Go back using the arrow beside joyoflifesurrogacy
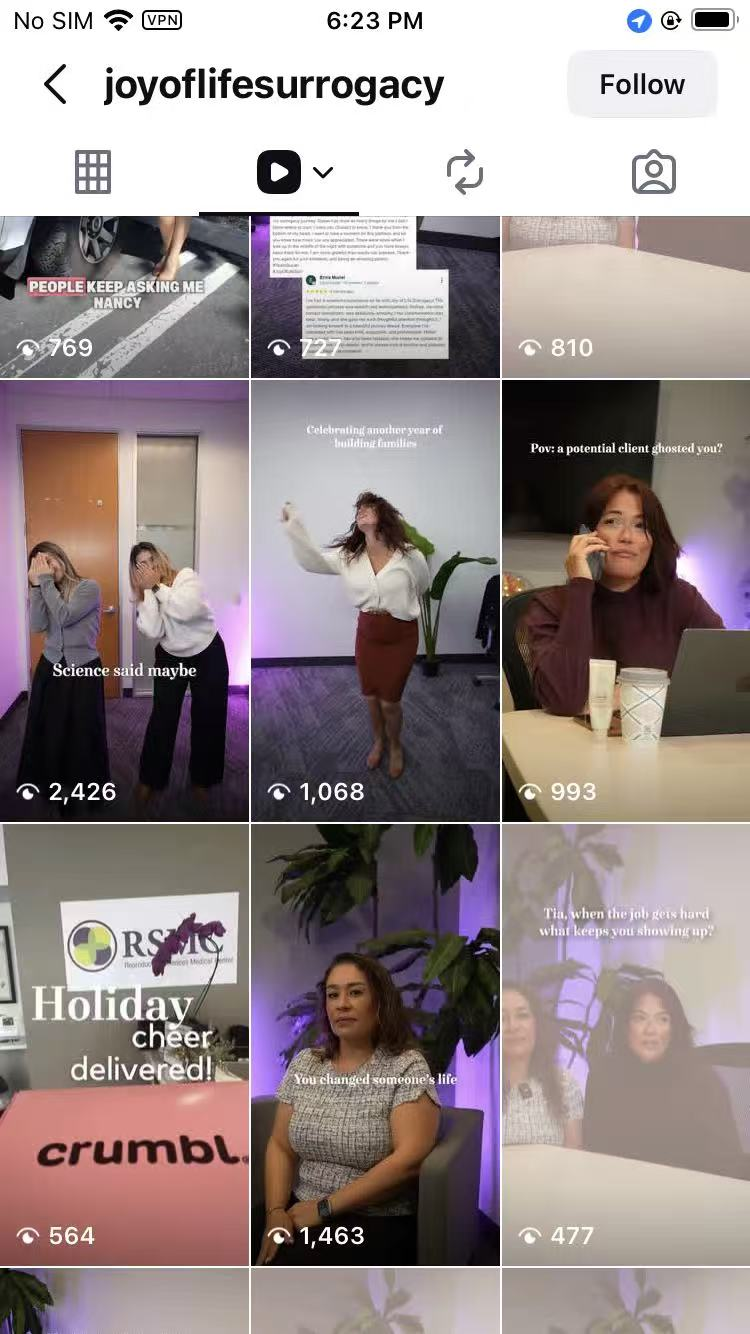This screenshot has height=1334, width=750. coord(56,85)
